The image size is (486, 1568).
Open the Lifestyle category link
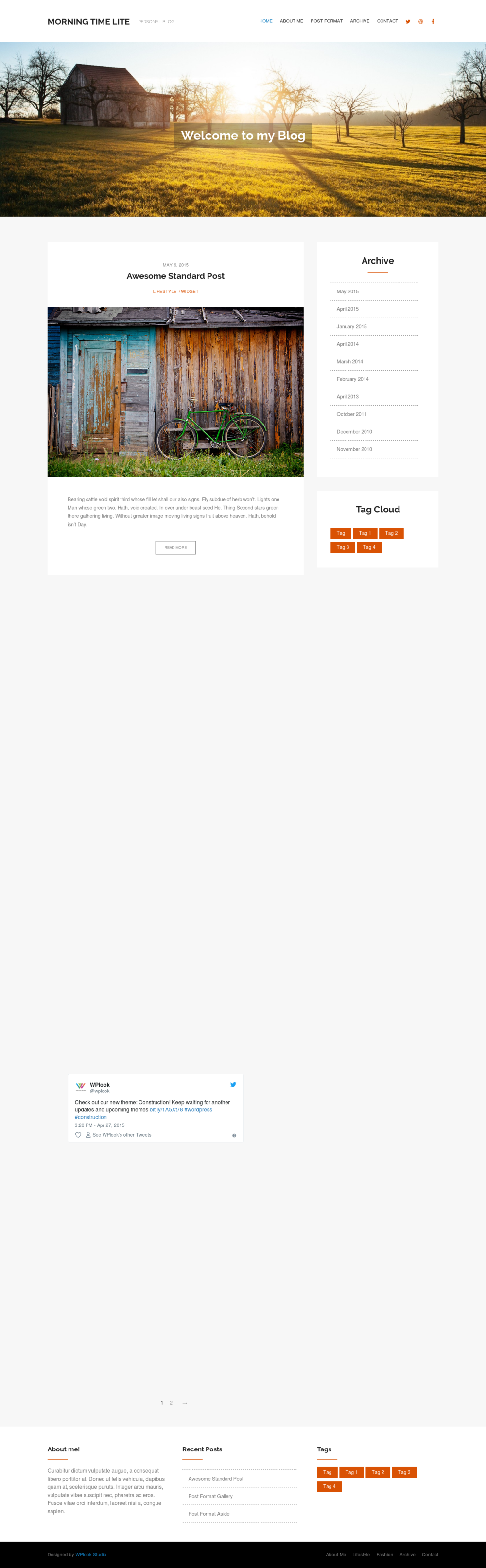point(164,291)
